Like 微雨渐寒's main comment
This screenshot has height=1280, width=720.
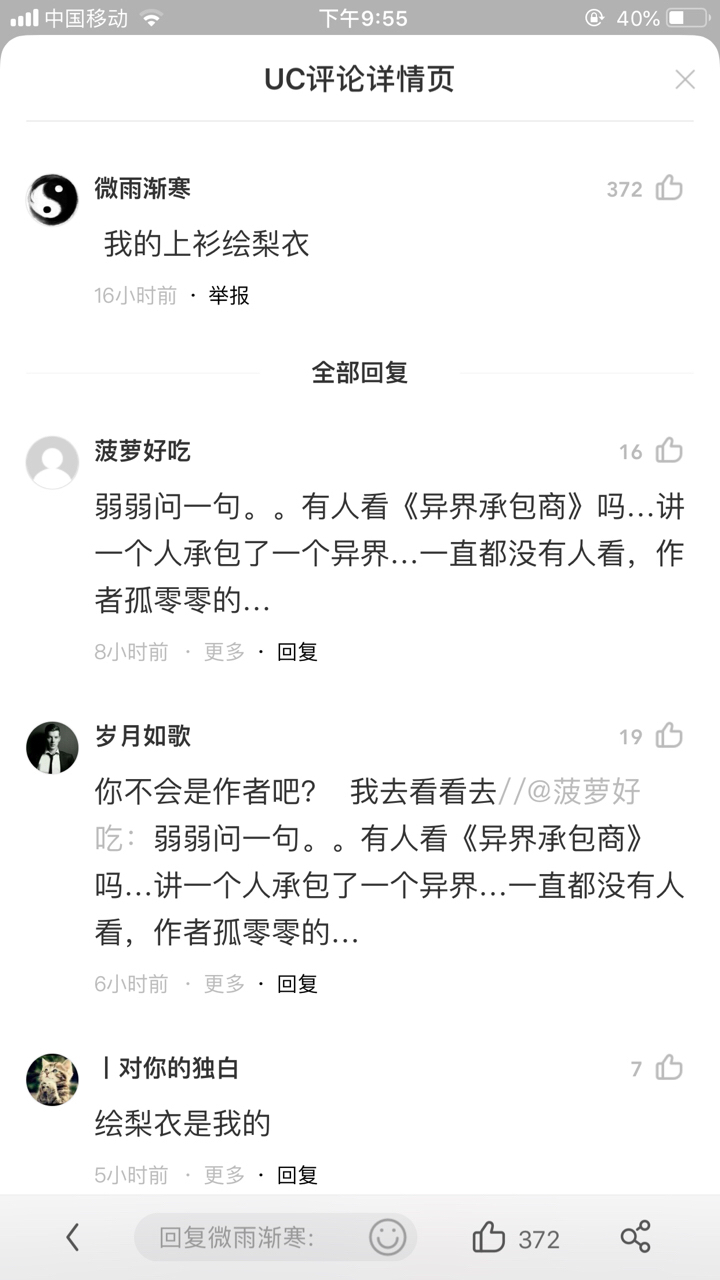pos(669,188)
